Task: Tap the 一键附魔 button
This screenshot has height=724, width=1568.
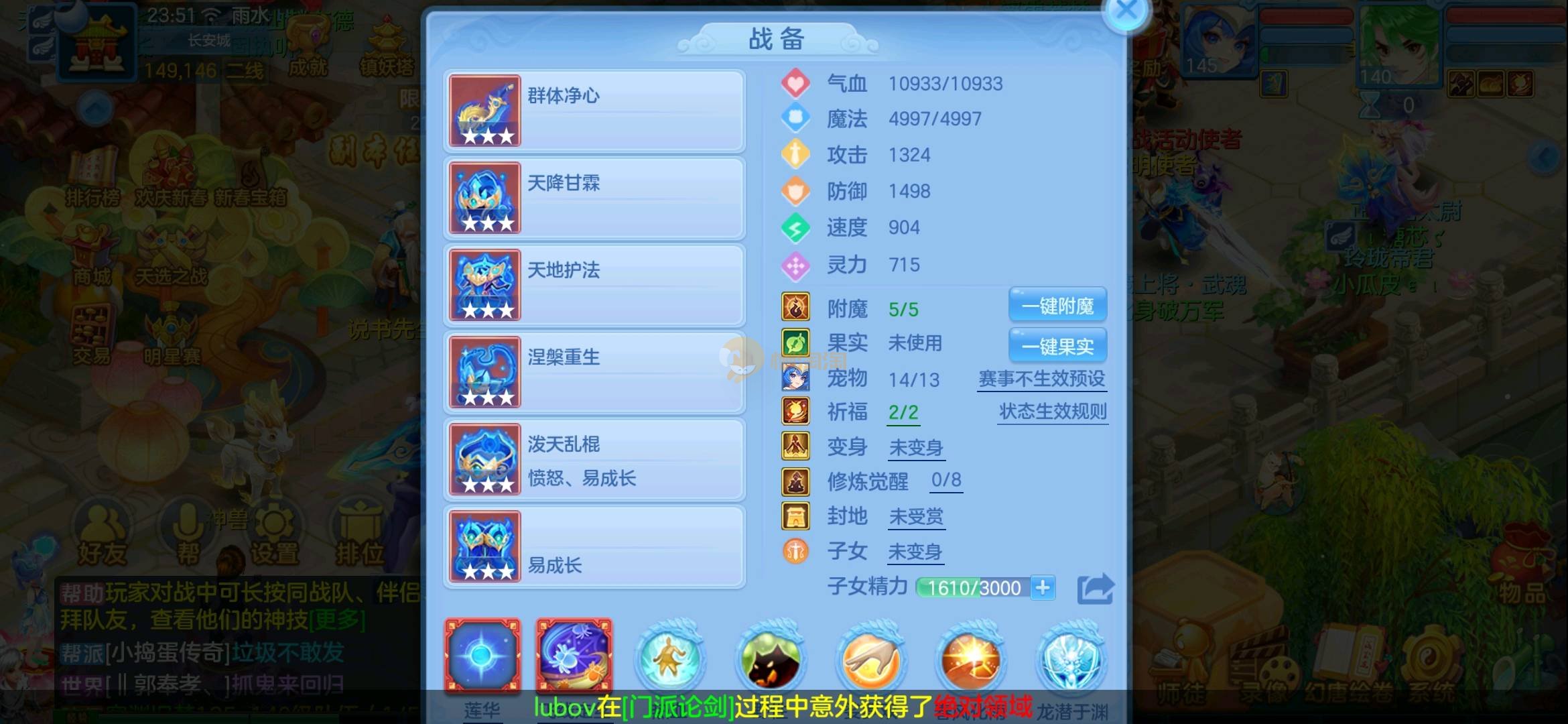Action: coord(1057,306)
